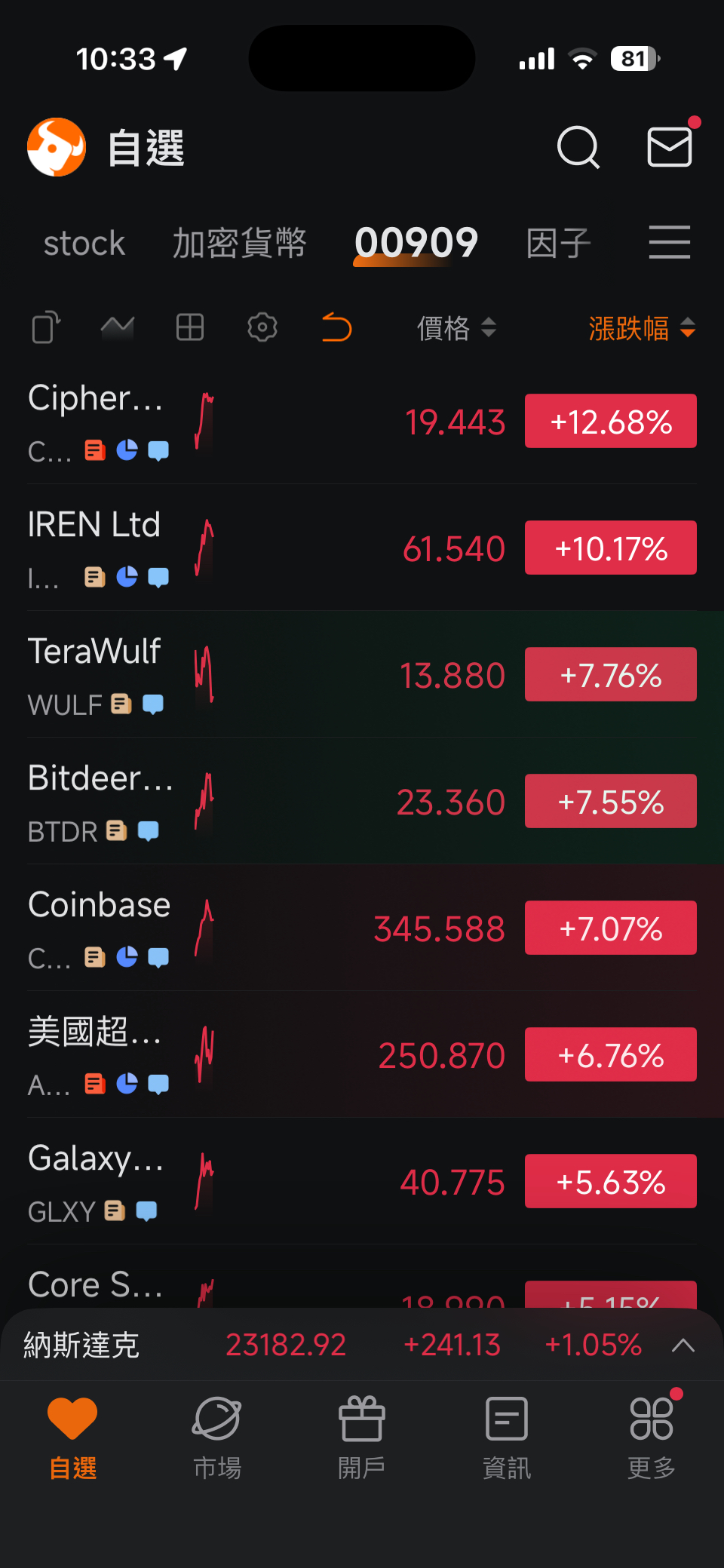724x1568 pixels.
Task: Sort the list by 漲跌幅
Action: pos(641,328)
